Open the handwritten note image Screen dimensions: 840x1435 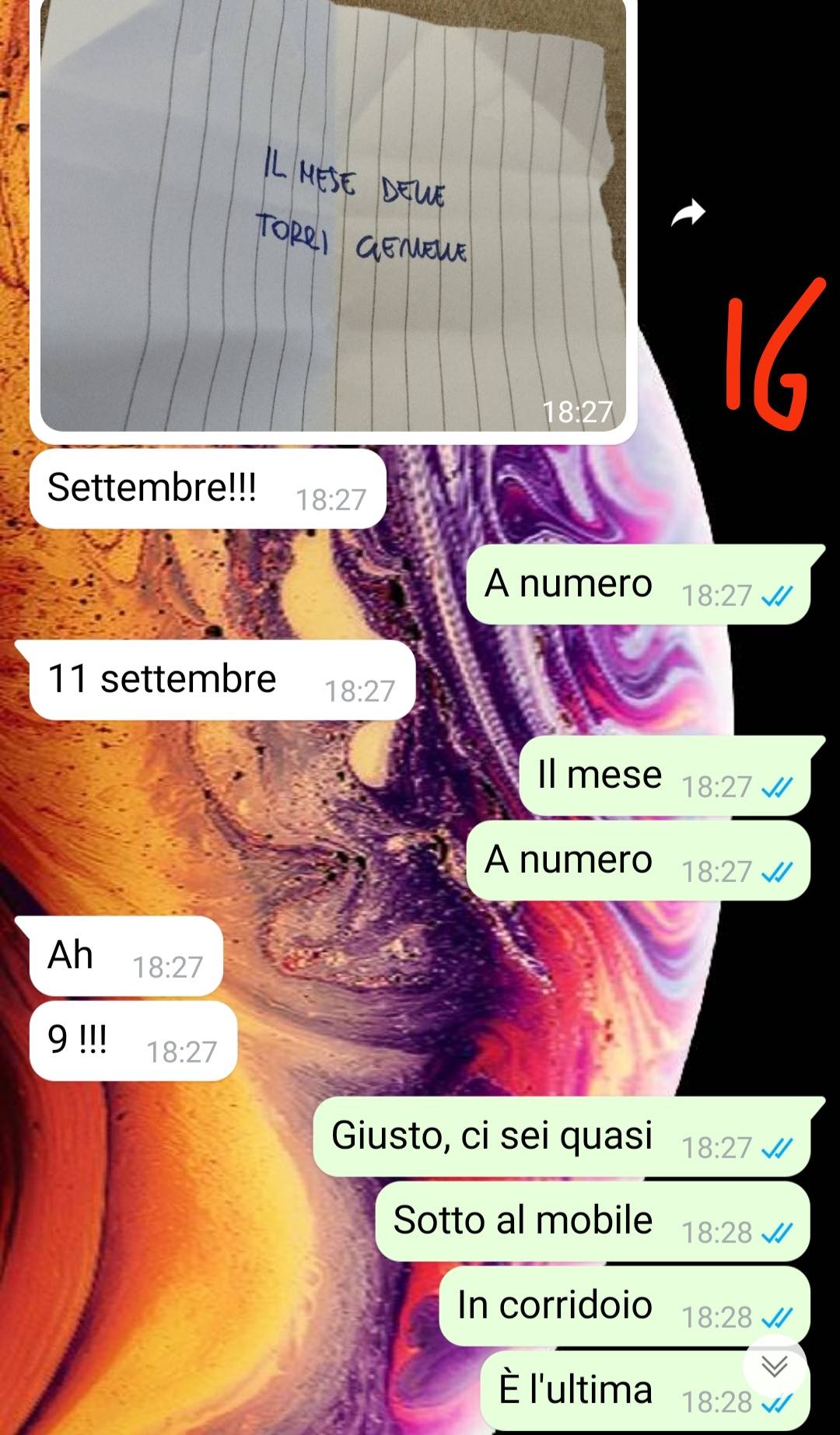coord(333,218)
